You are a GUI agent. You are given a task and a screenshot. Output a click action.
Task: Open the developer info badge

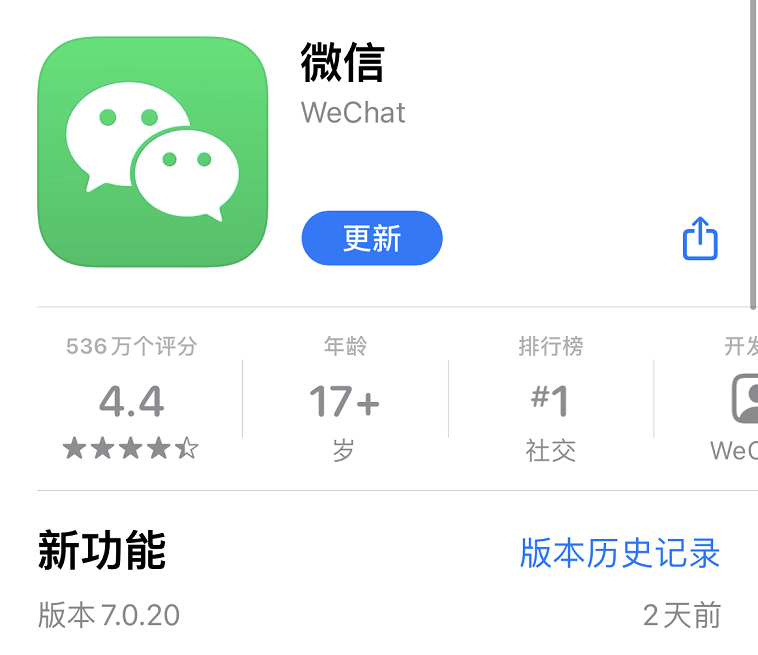tap(735, 399)
